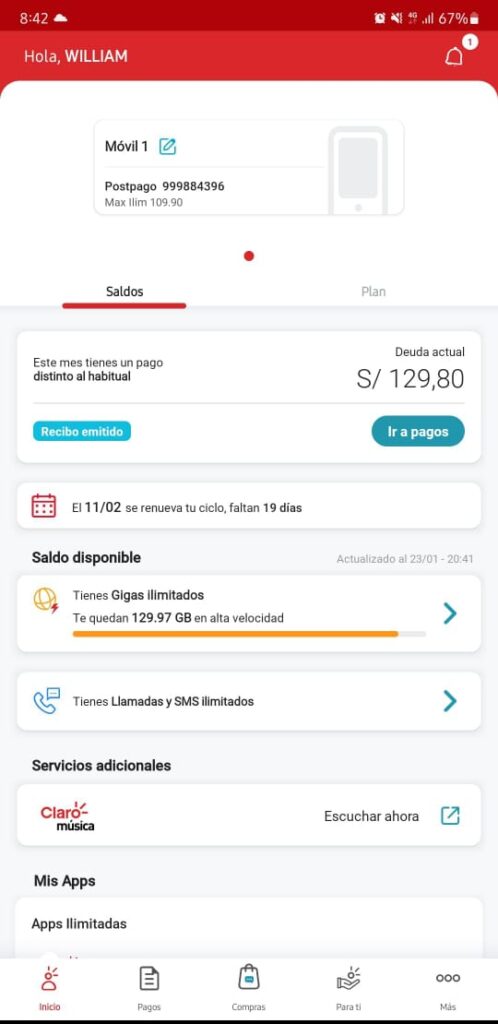Open Llamadas y SMS ilimitados details
The image size is (498, 1024).
pos(249,701)
